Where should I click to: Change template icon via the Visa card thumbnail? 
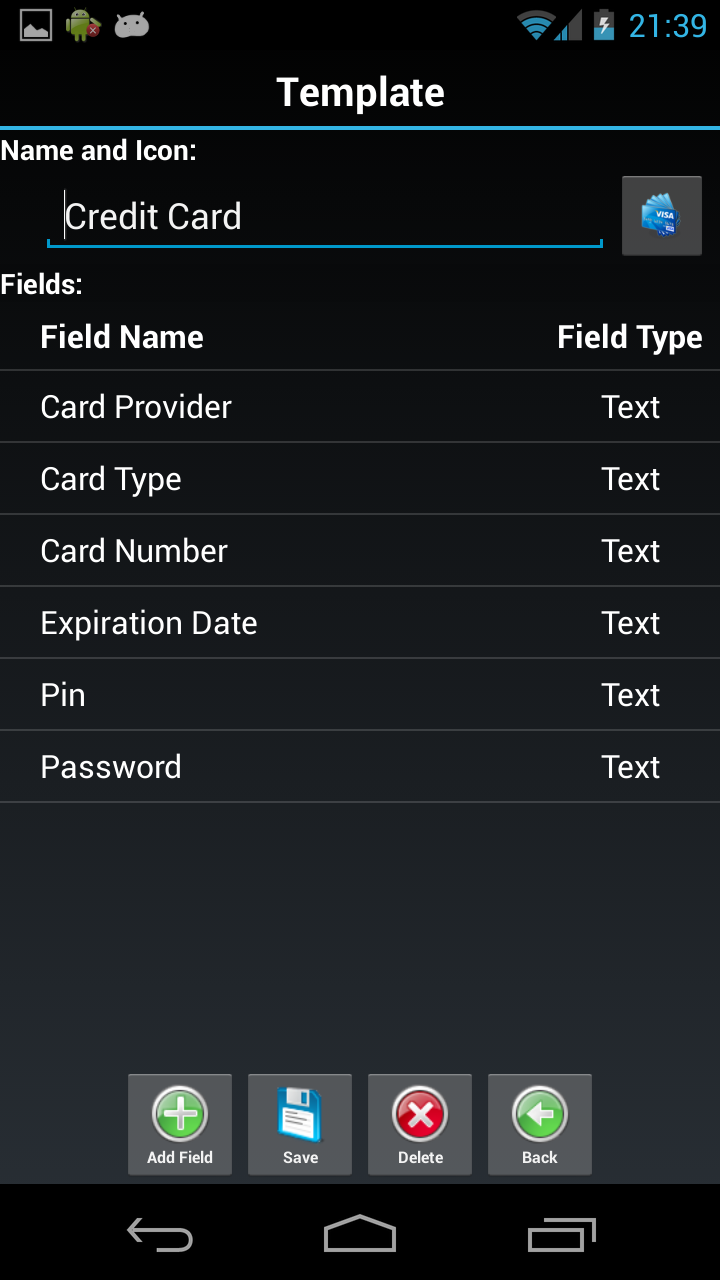tap(661, 215)
